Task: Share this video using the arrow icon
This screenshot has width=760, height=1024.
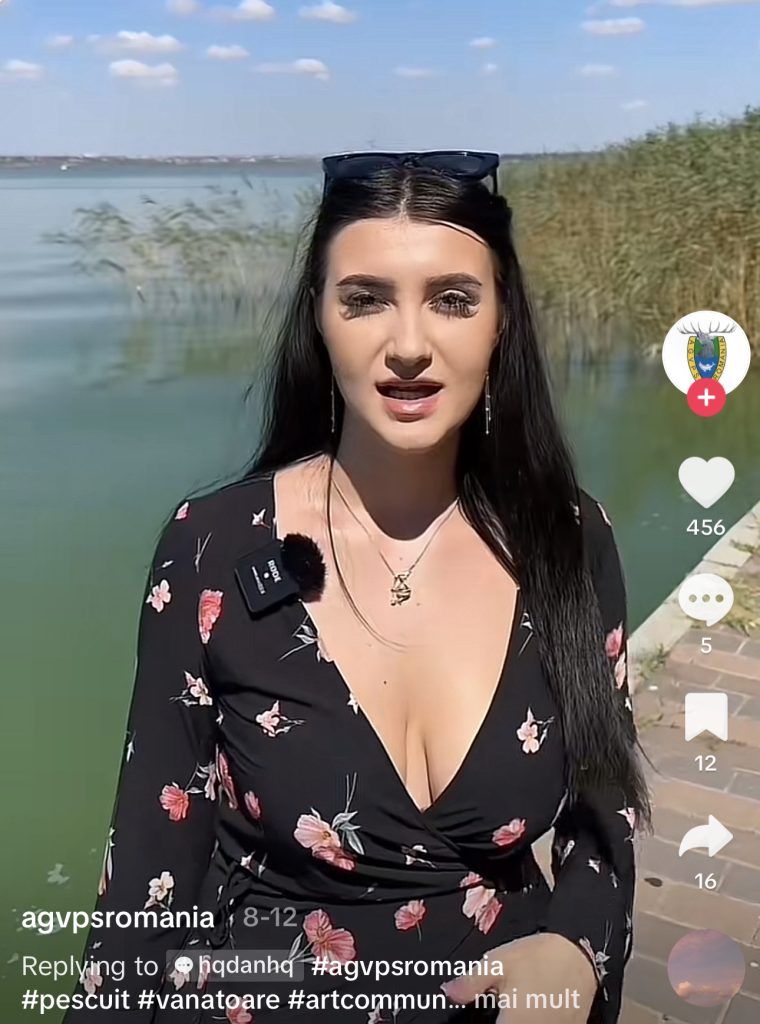Action: [706, 836]
